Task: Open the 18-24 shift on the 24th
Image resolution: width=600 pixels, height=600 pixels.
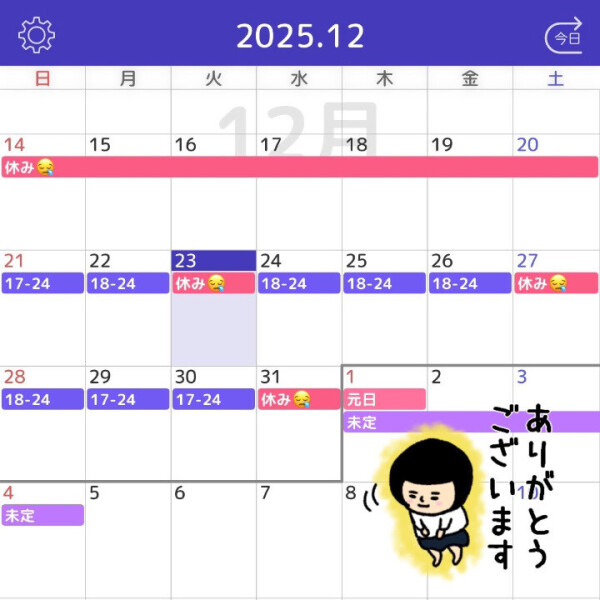Action: (299, 284)
